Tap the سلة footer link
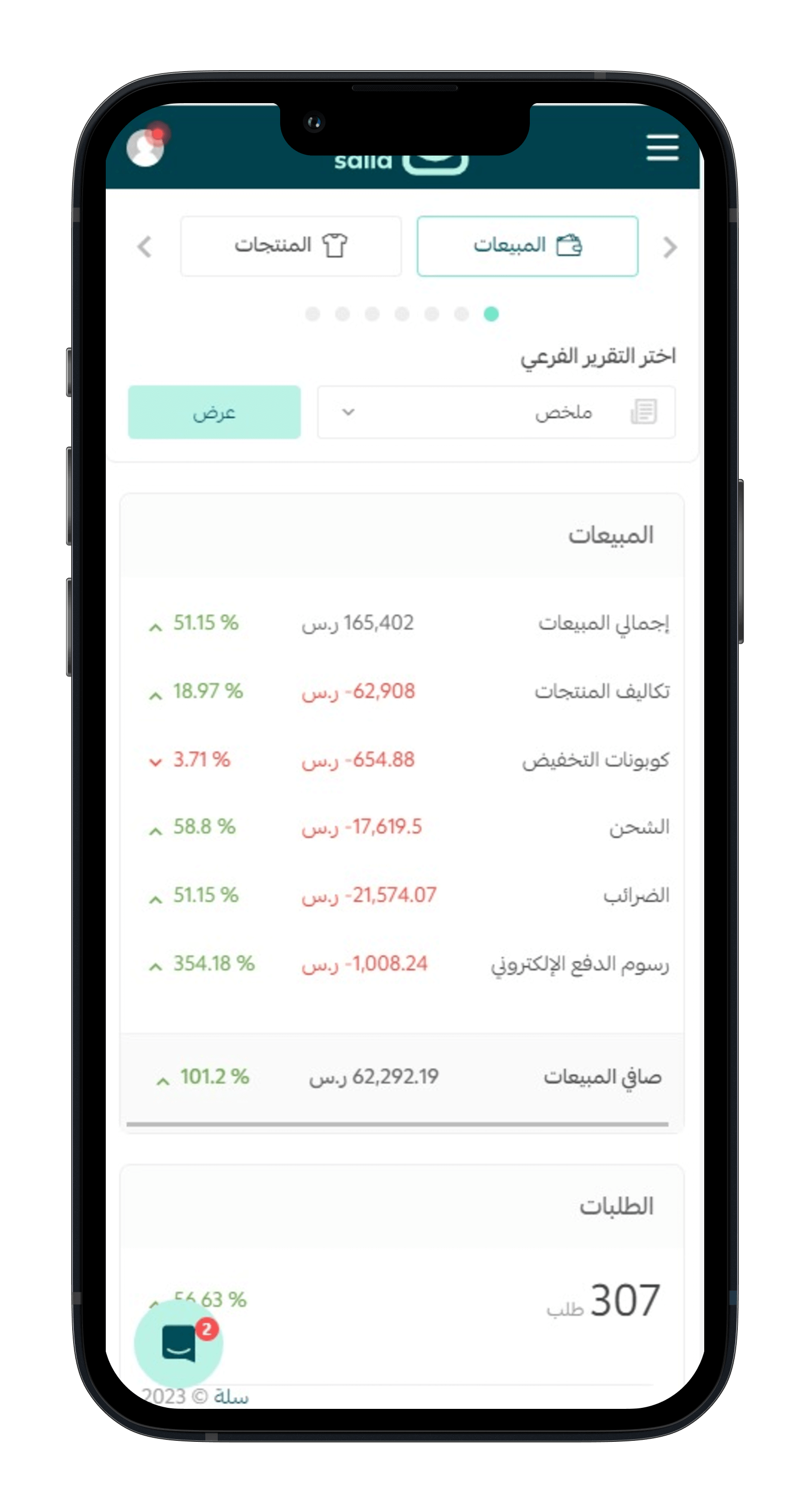810x1512 pixels. click(232, 1397)
